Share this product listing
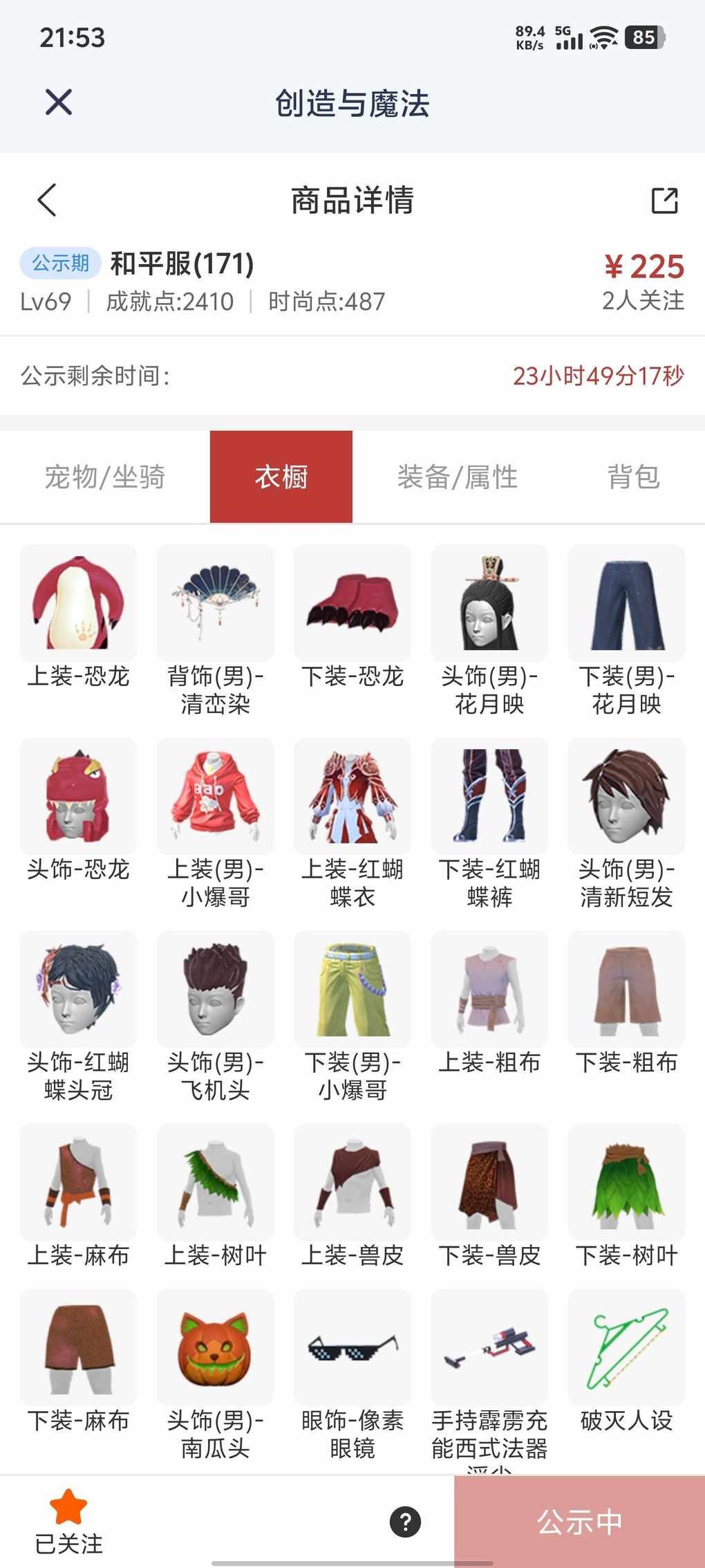Viewport: 705px width, 1568px height. (664, 201)
